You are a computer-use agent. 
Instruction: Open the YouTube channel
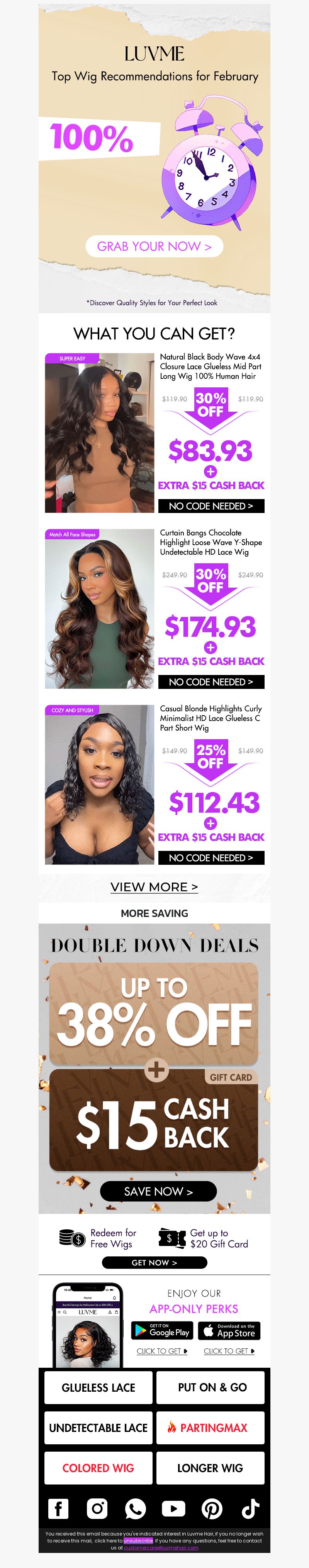click(x=173, y=1508)
